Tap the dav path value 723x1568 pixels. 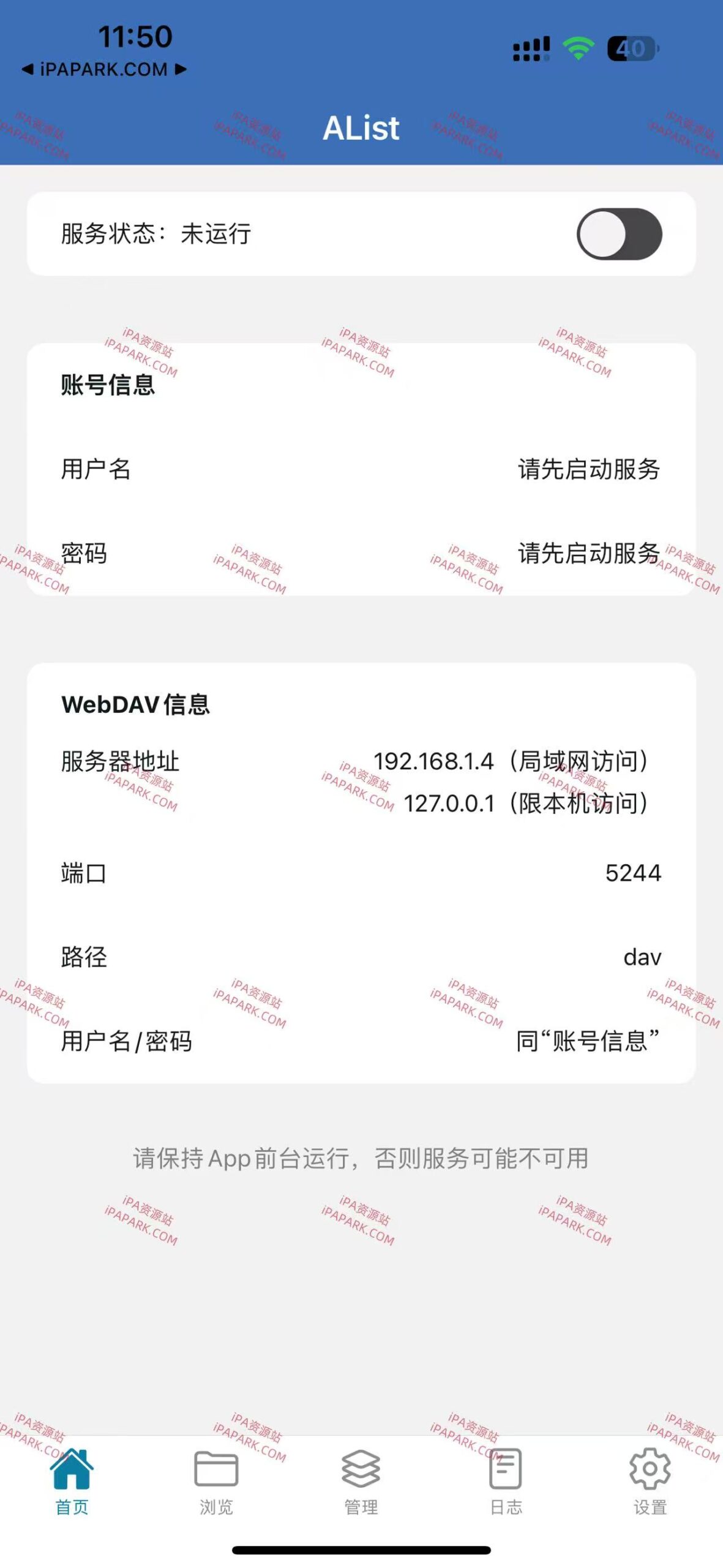(x=642, y=957)
